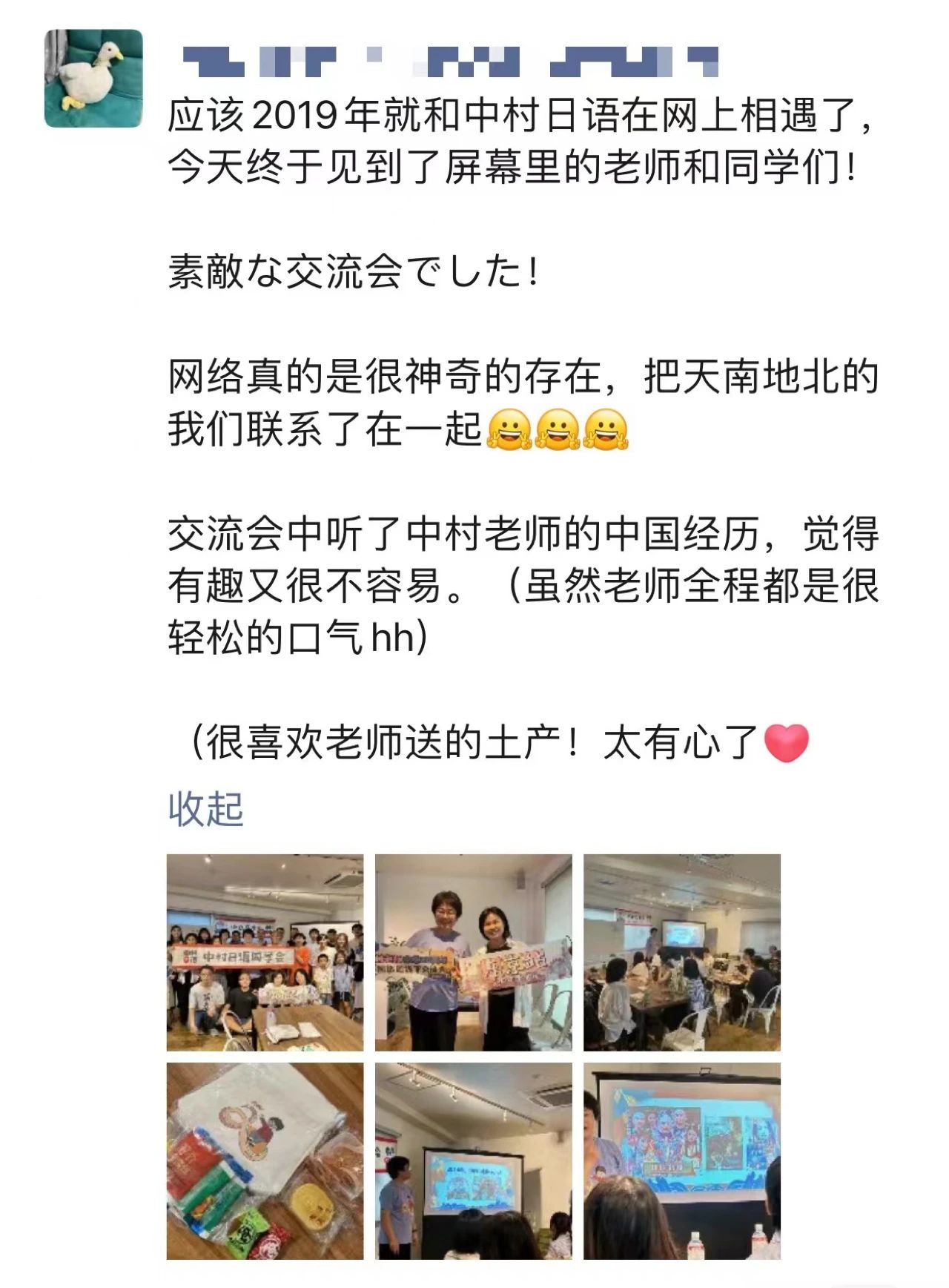Open the poster's duck avatar profile
949x1288 pixels.
[x=93, y=78]
